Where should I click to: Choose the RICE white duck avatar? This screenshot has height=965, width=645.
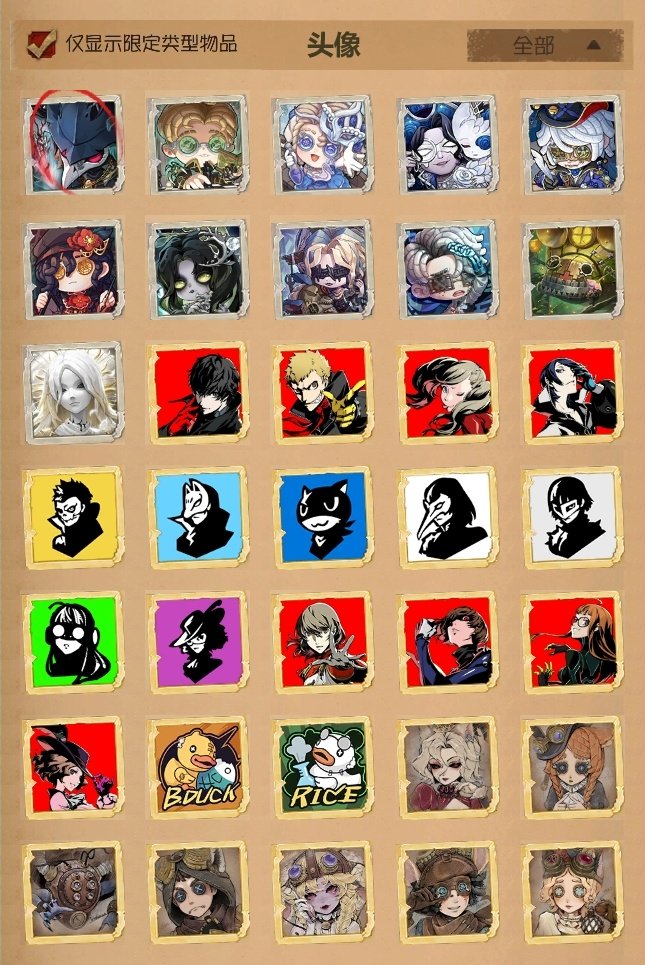coord(321,766)
